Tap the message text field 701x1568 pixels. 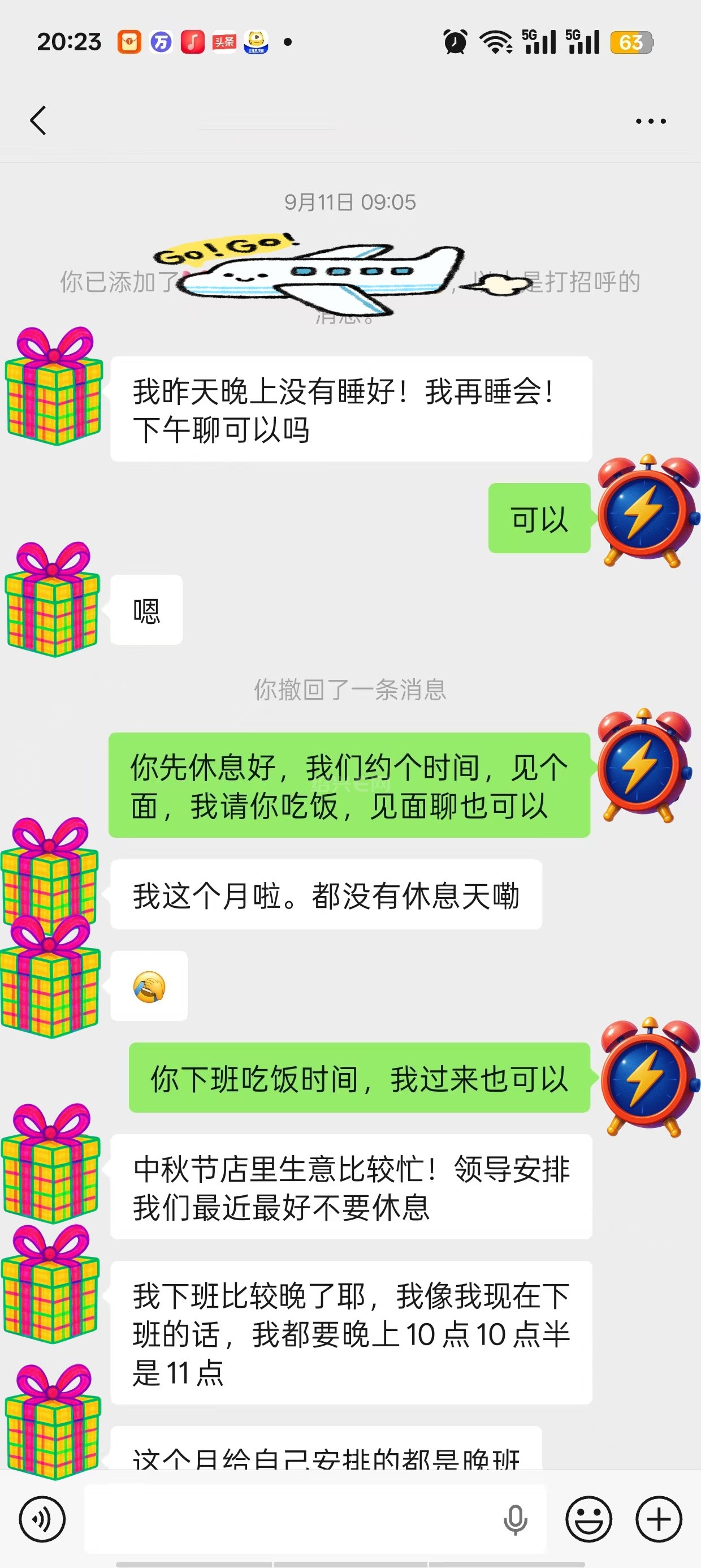[292, 1519]
